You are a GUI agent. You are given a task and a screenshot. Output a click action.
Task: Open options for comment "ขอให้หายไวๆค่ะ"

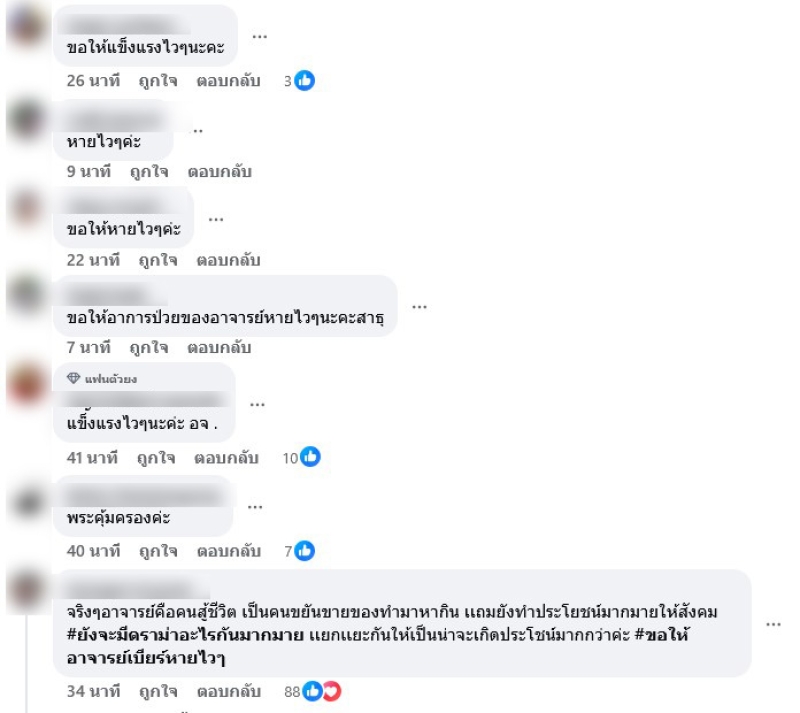pyautogui.click(x=216, y=217)
